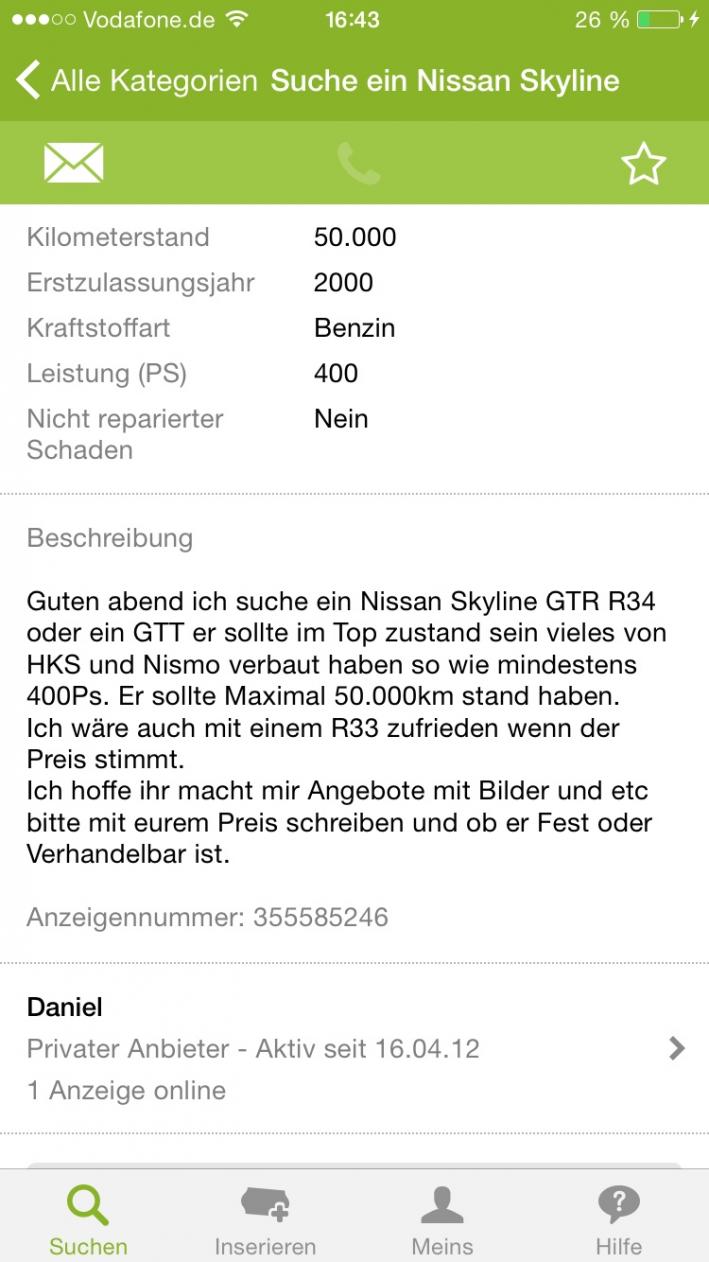
Task: Add this ad to favorites star
Action: [x=642, y=164]
